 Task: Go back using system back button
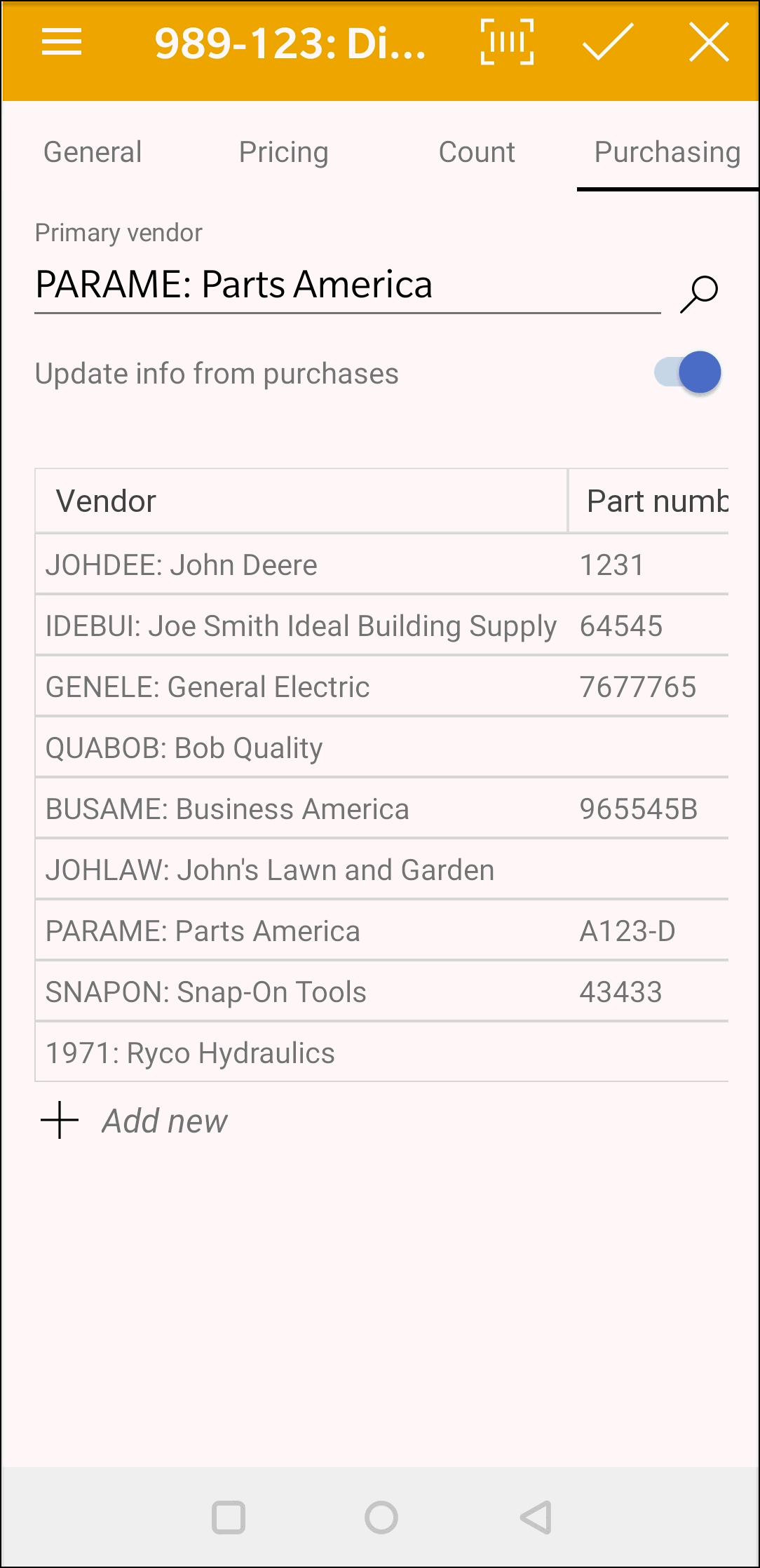(x=536, y=1518)
